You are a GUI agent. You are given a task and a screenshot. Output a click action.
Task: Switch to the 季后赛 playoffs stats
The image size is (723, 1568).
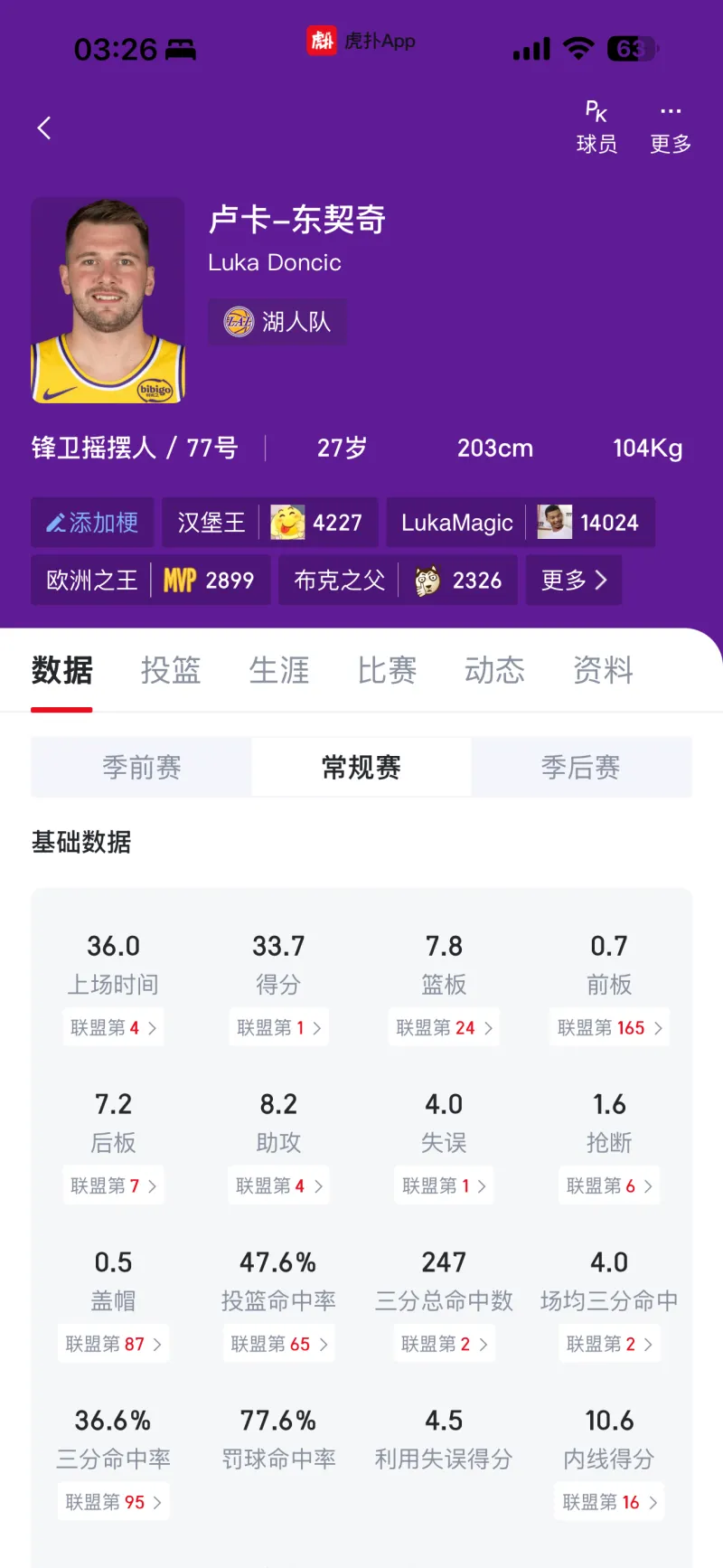[x=581, y=767]
